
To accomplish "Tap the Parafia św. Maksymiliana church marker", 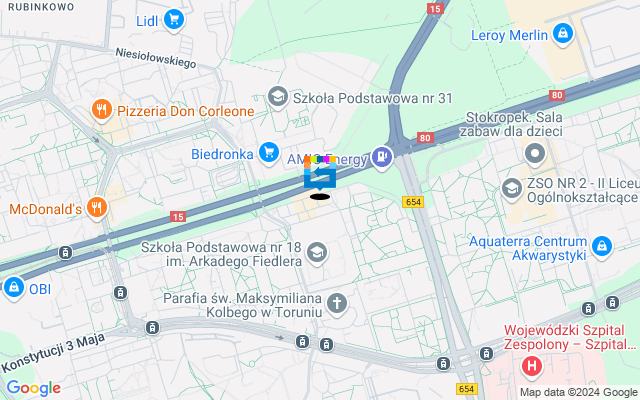I will click(x=338, y=303).
